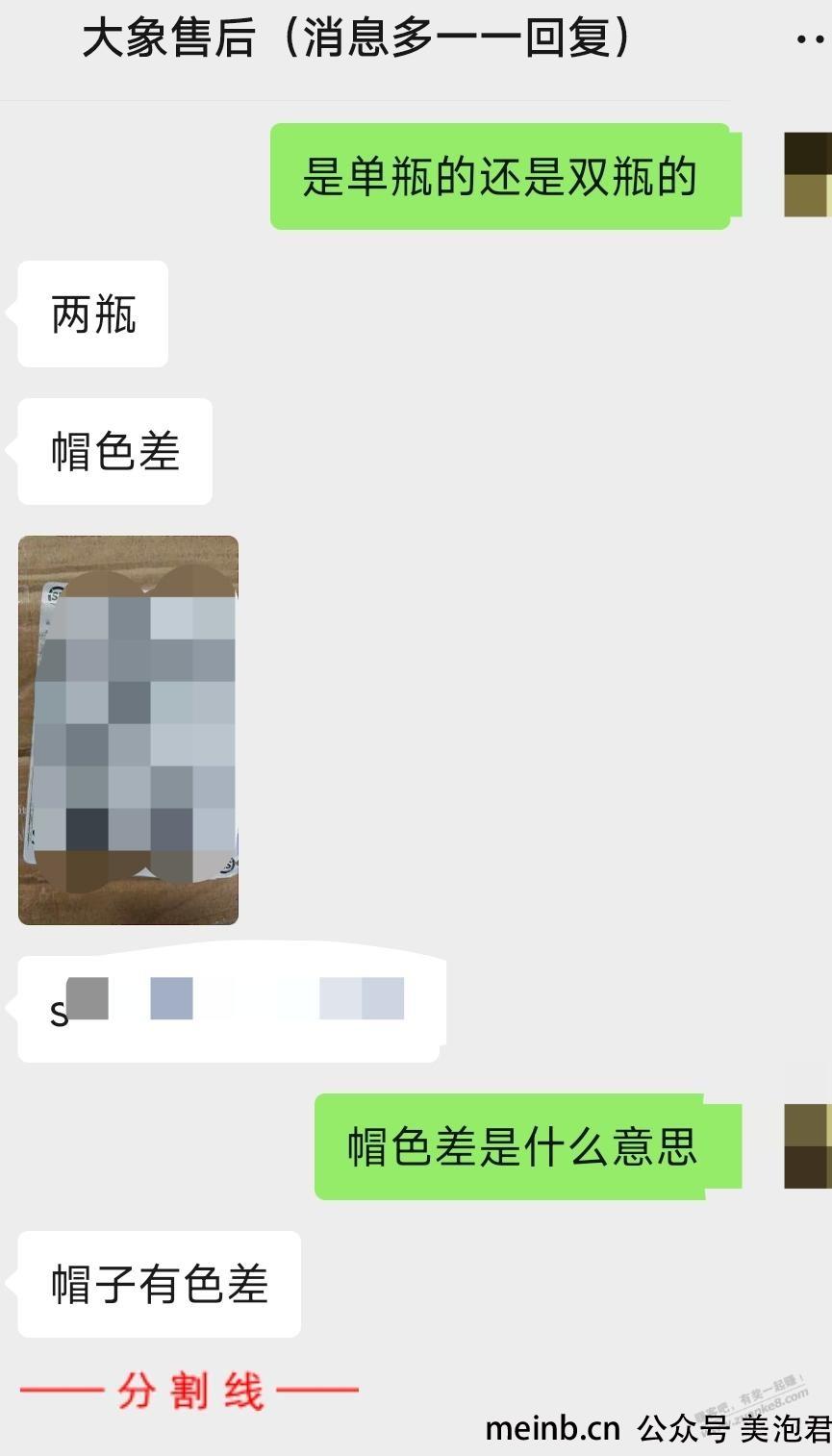This screenshot has width=832, height=1456.
Task: Tap avatar beside 帽色差是什么意思 message
Action: point(808,1145)
